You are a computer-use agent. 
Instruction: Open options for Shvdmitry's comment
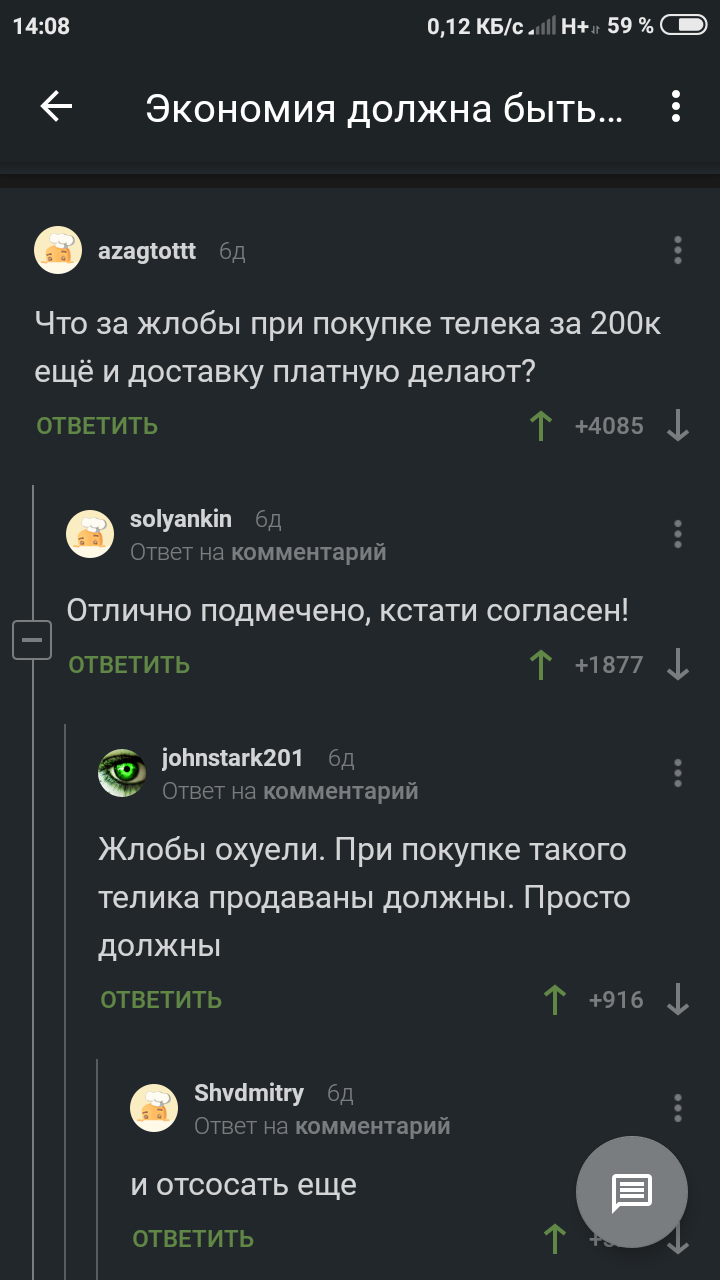tap(677, 1107)
